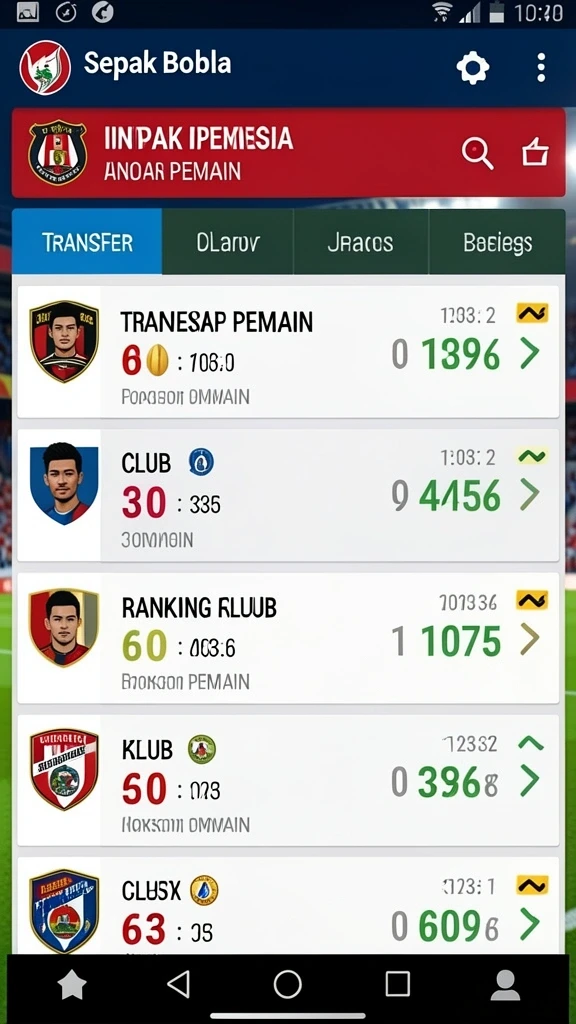The width and height of the screenshot is (576, 1024).
Task: Open the settings gear icon
Action: [x=472, y=67]
